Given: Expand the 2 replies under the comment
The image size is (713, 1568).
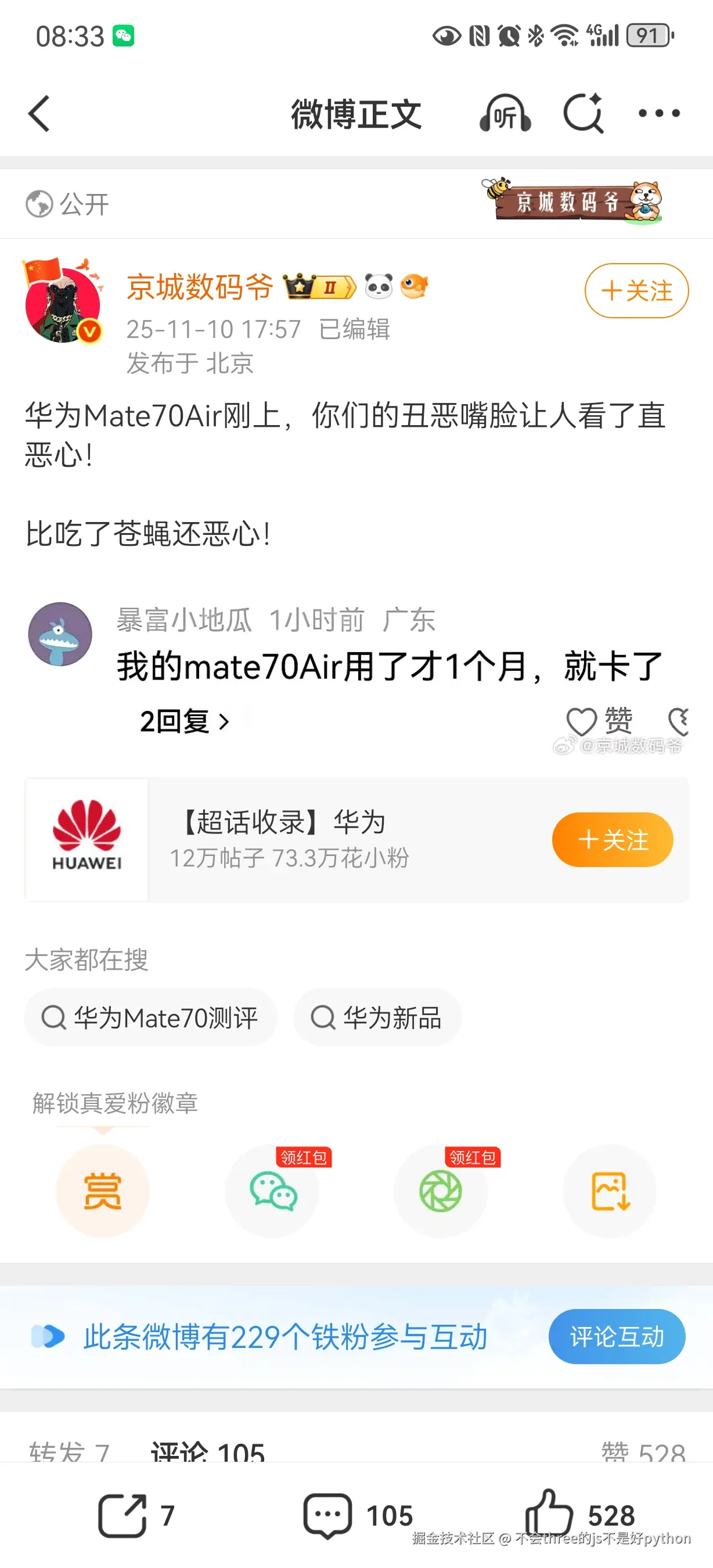Looking at the screenshot, I should coord(182,722).
